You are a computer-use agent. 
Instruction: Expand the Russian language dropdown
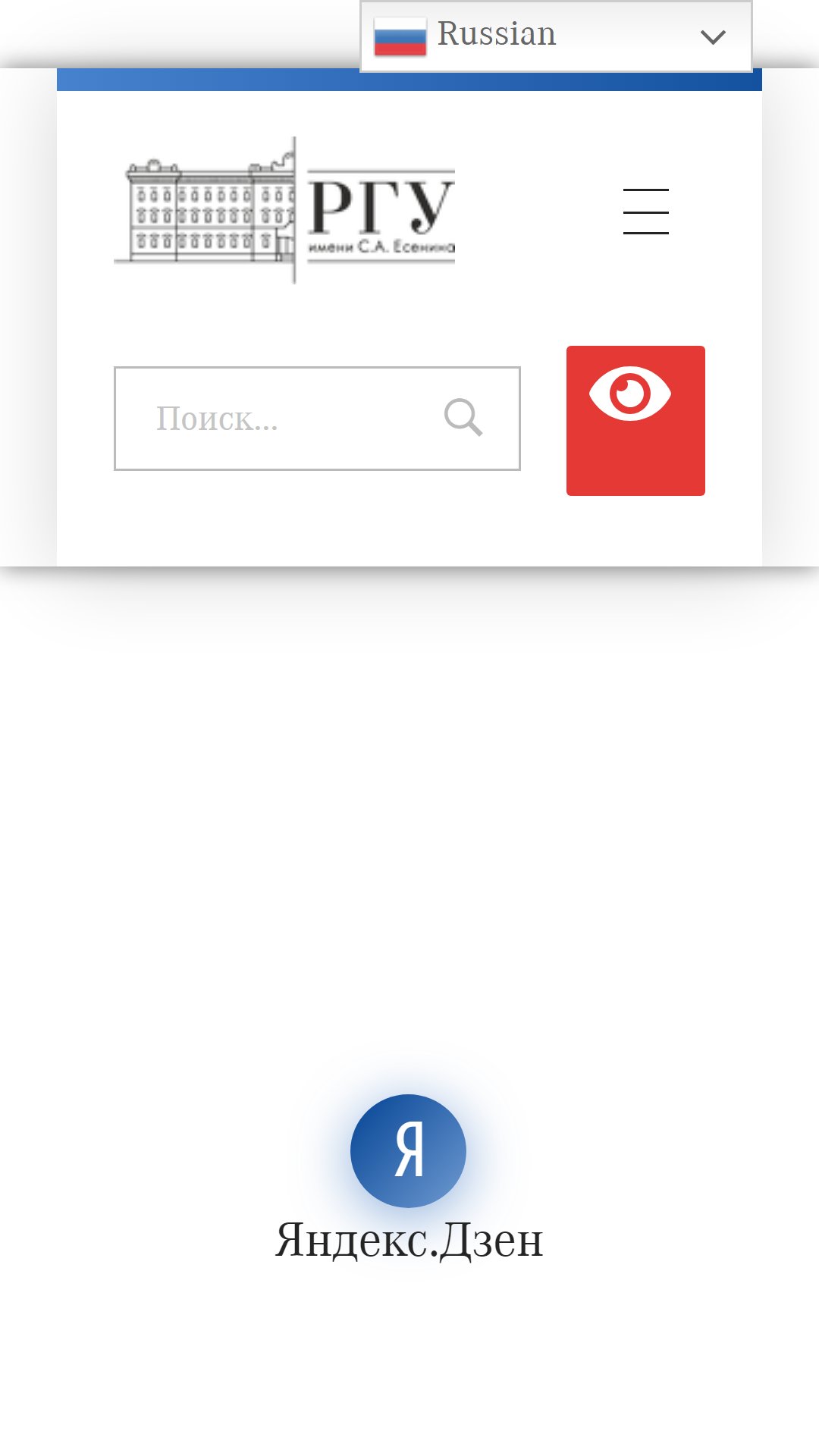[556, 36]
